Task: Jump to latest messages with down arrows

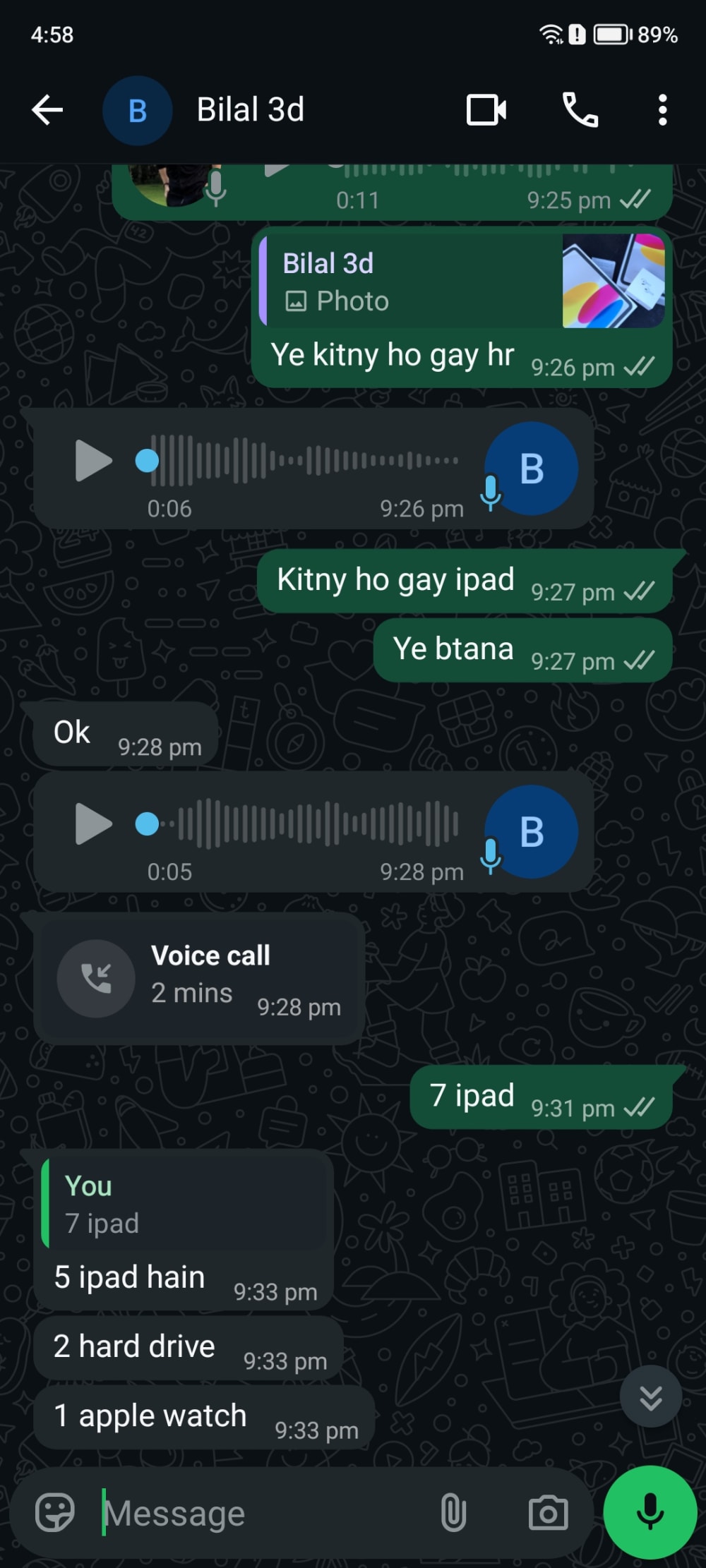Action: click(x=650, y=1397)
